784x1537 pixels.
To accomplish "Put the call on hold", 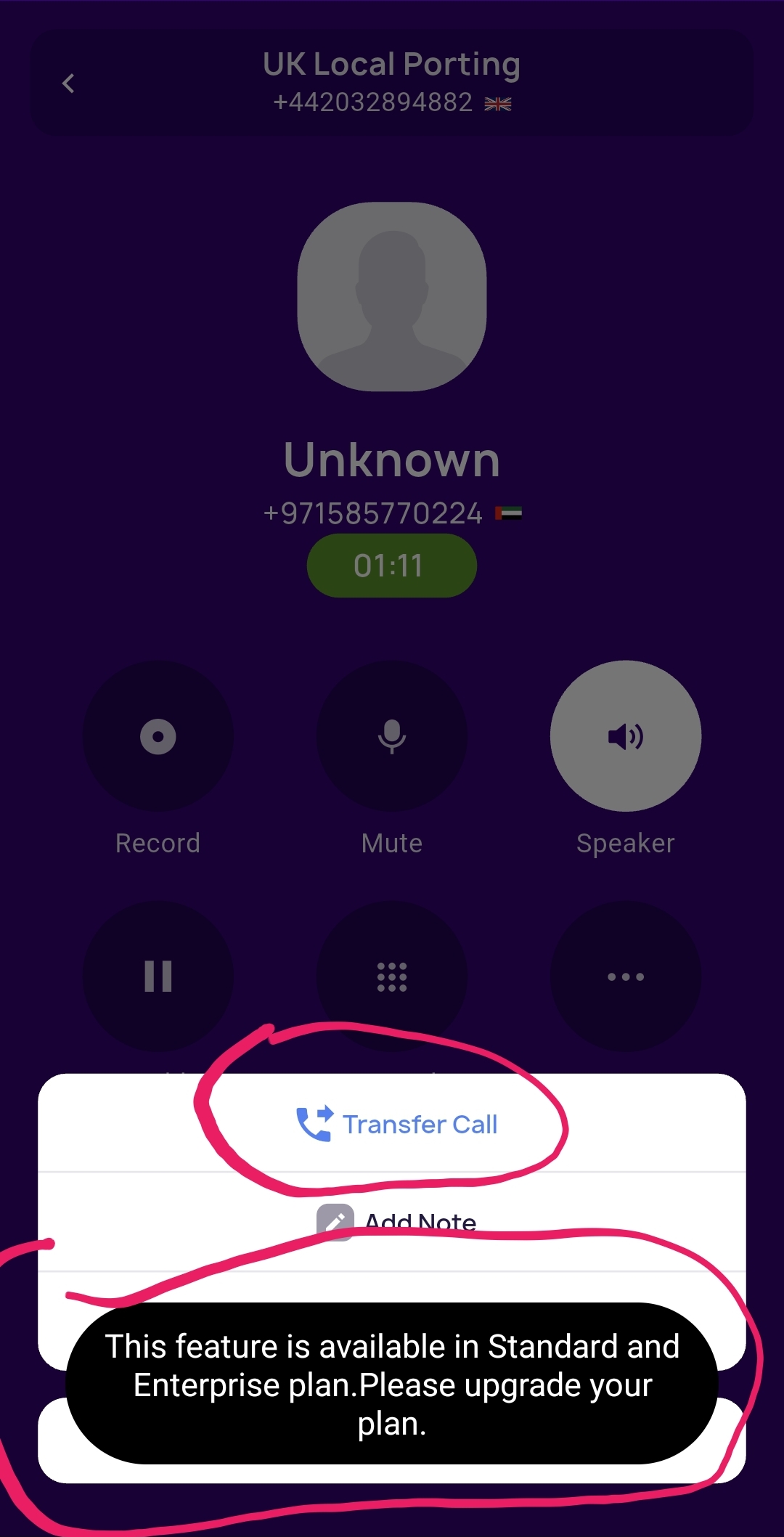I will (158, 976).
